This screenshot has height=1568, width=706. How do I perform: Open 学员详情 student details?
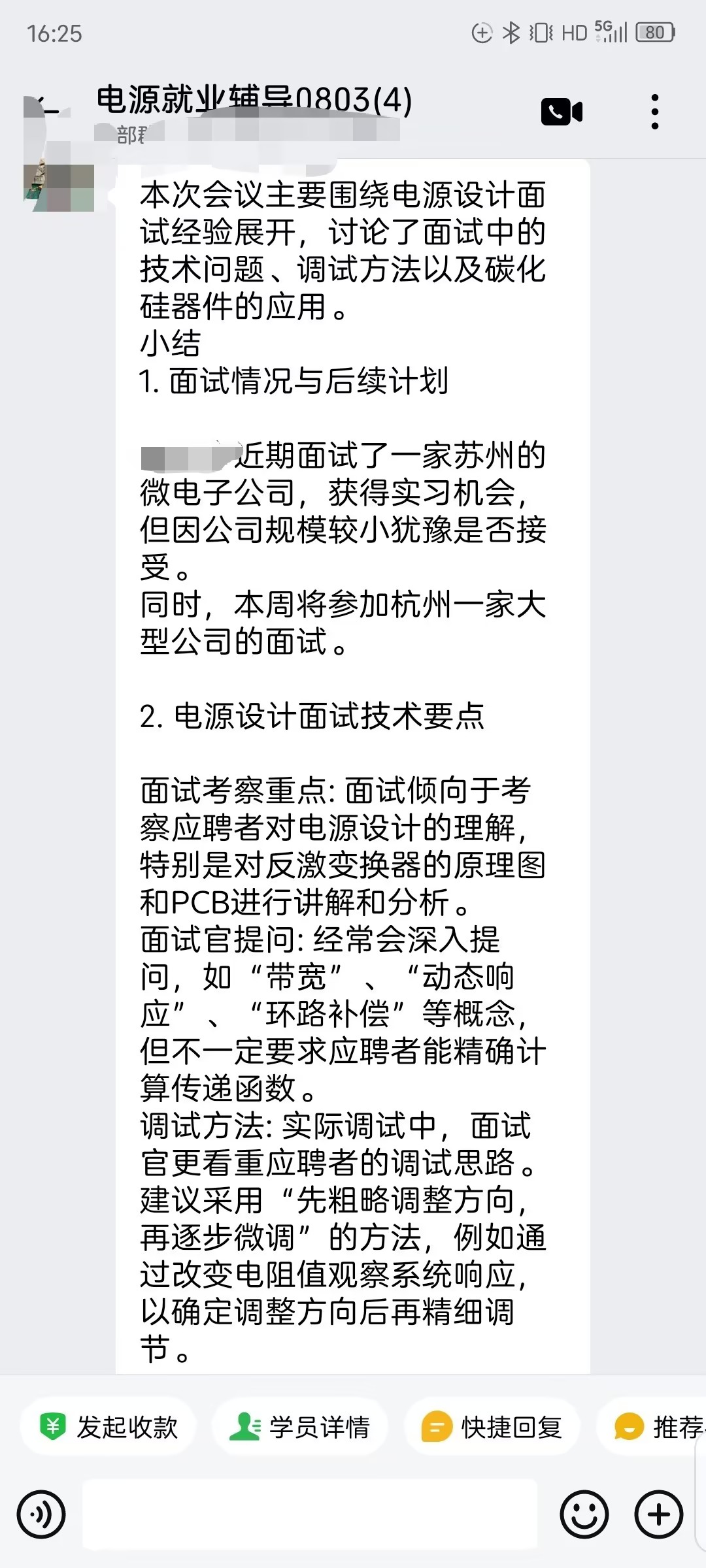pyautogui.click(x=300, y=1427)
